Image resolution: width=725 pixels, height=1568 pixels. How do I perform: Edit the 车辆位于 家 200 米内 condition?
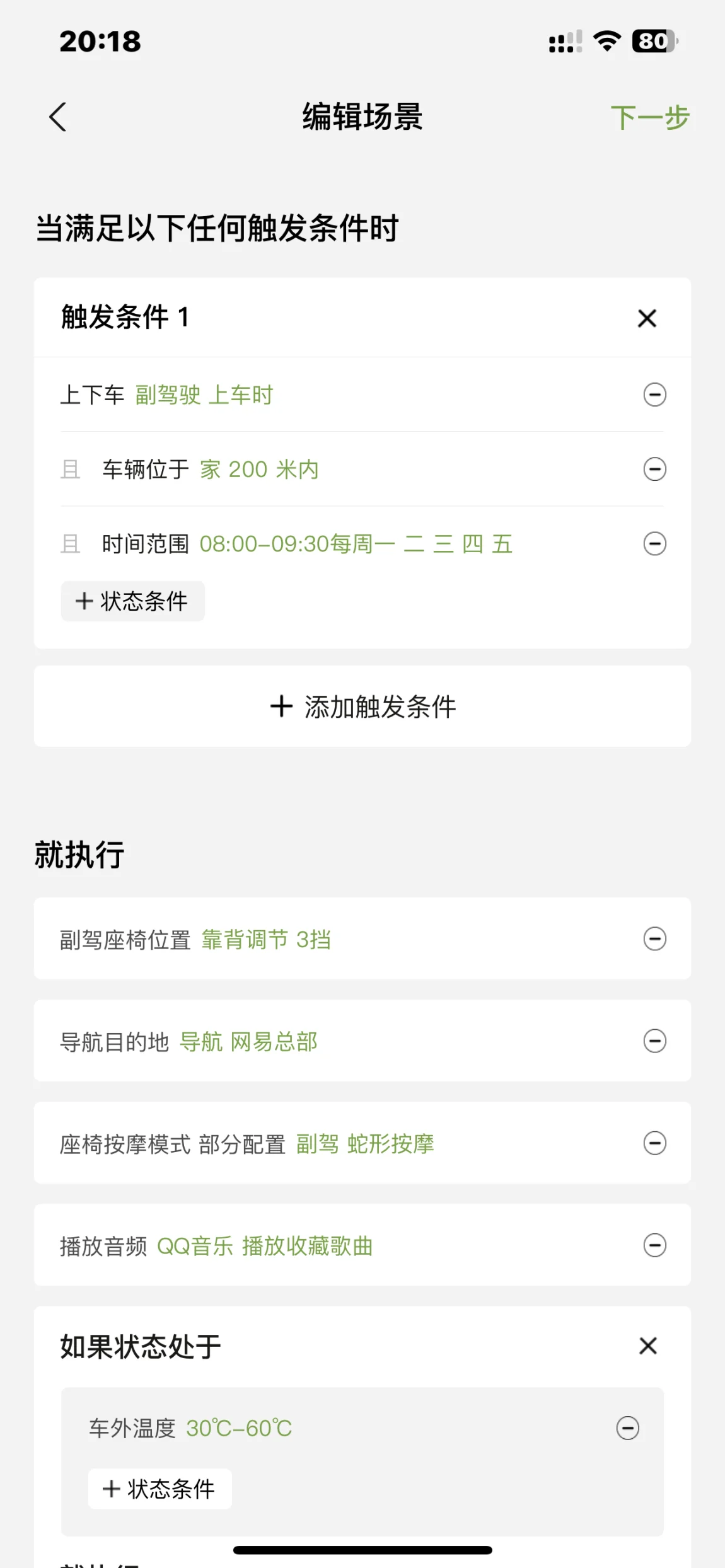tap(258, 470)
